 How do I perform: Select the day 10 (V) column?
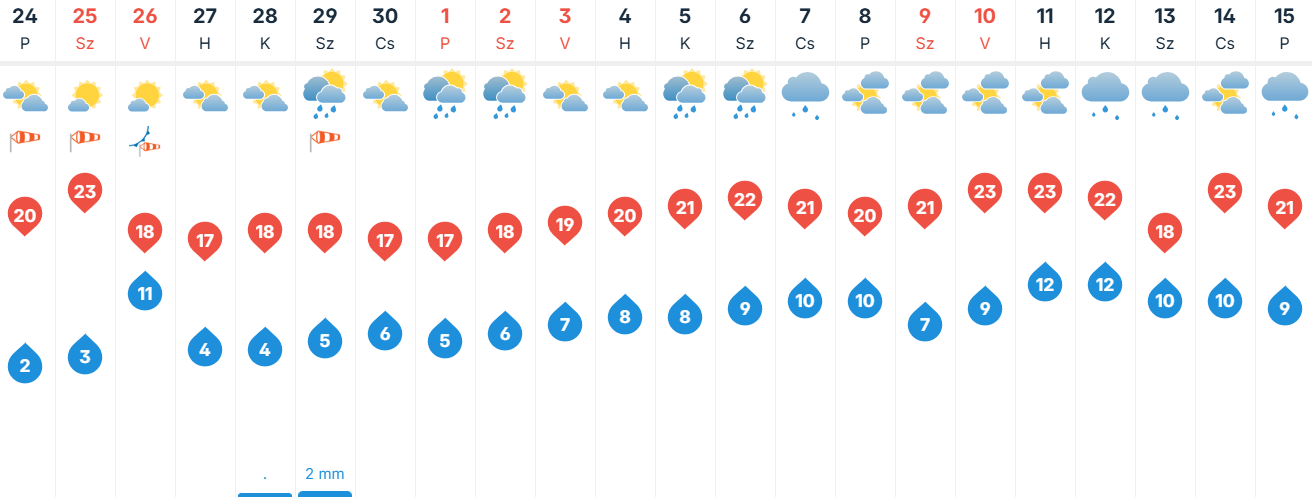[x=985, y=30]
